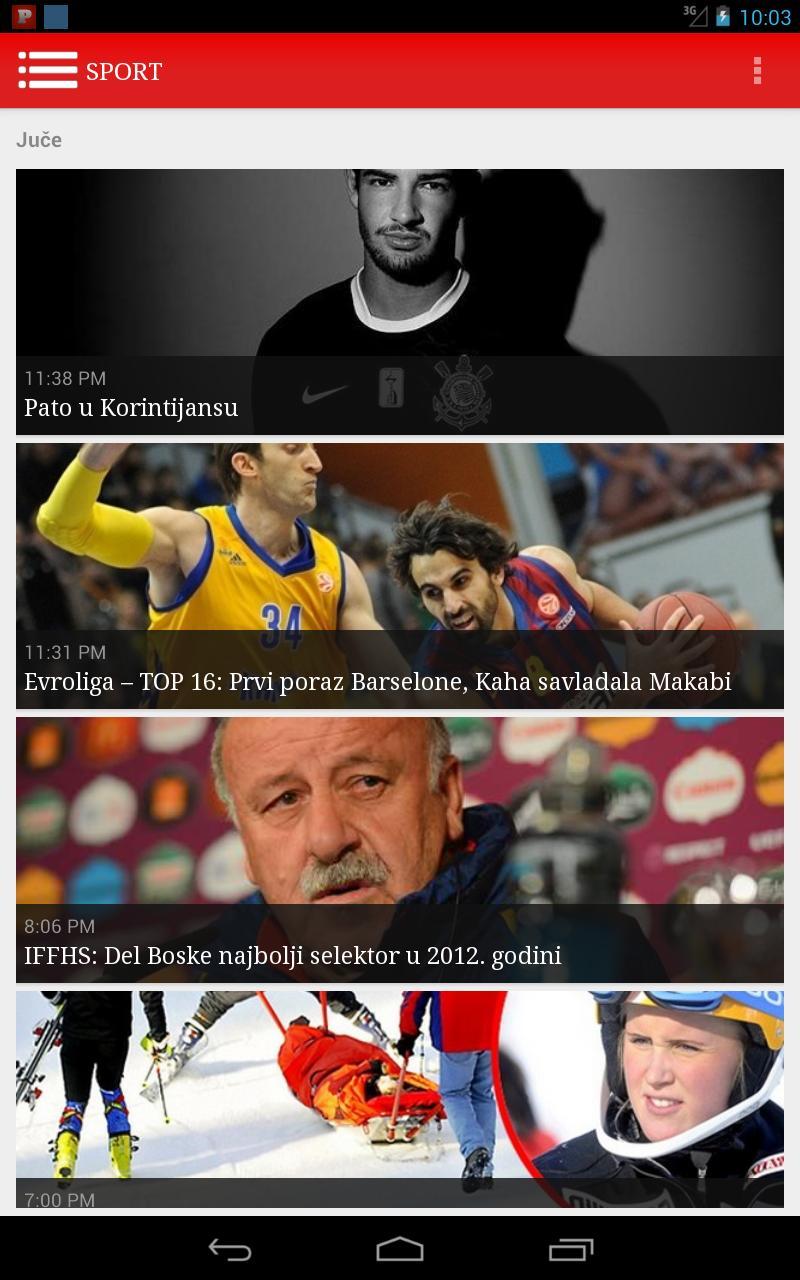Go to the home screen
This screenshot has width=800, height=1280.
click(x=400, y=1249)
